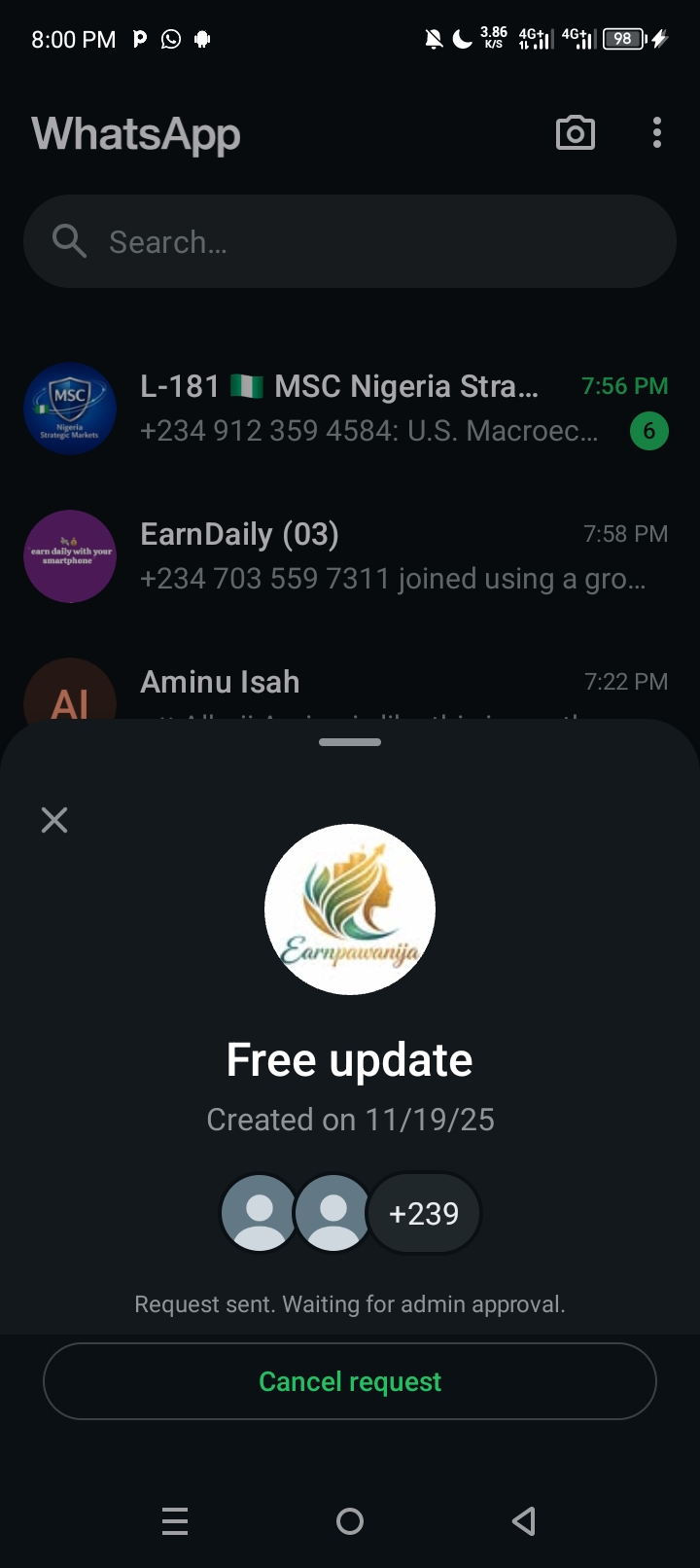Tap the Search field

(350, 241)
